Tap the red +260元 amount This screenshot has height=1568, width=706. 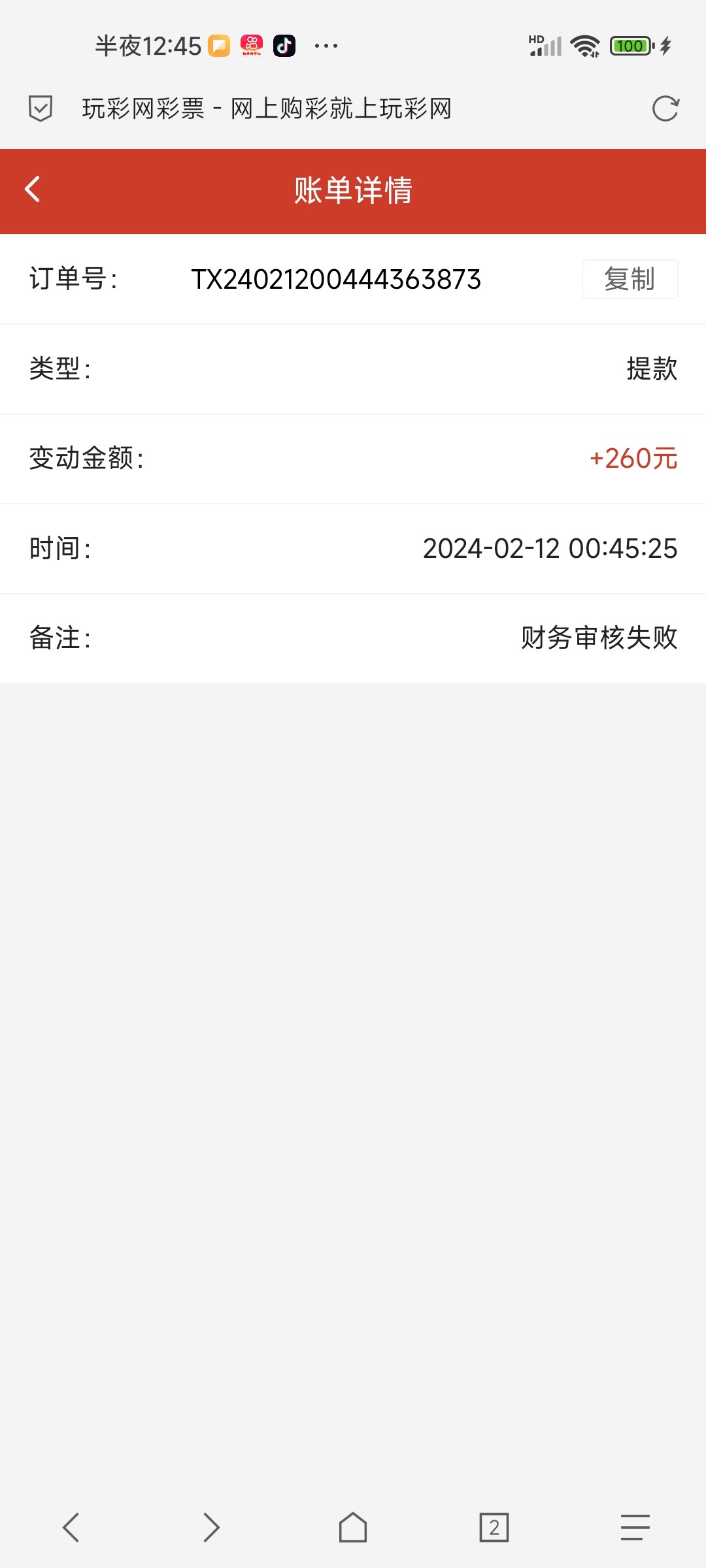point(633,459)
